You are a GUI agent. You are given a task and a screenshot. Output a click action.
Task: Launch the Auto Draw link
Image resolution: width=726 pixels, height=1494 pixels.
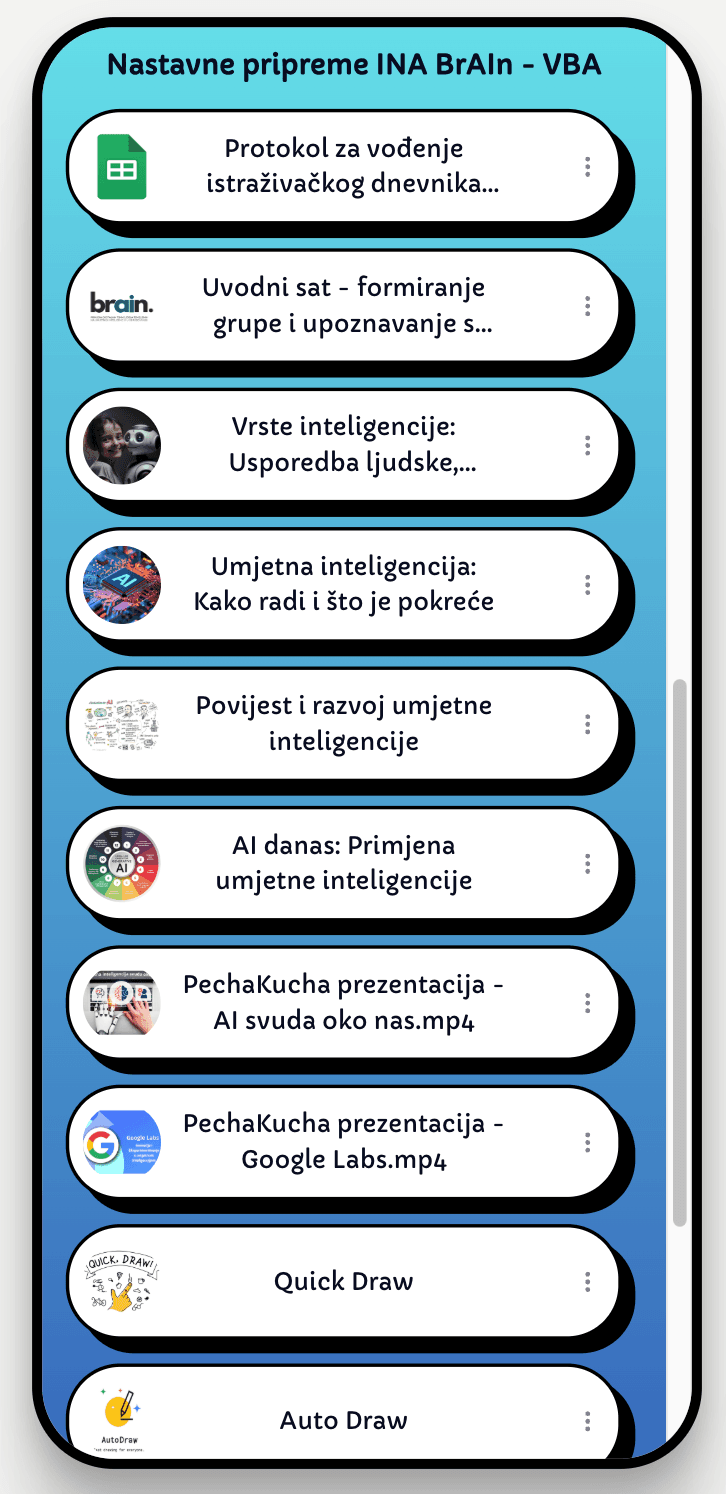(343, 1420)
